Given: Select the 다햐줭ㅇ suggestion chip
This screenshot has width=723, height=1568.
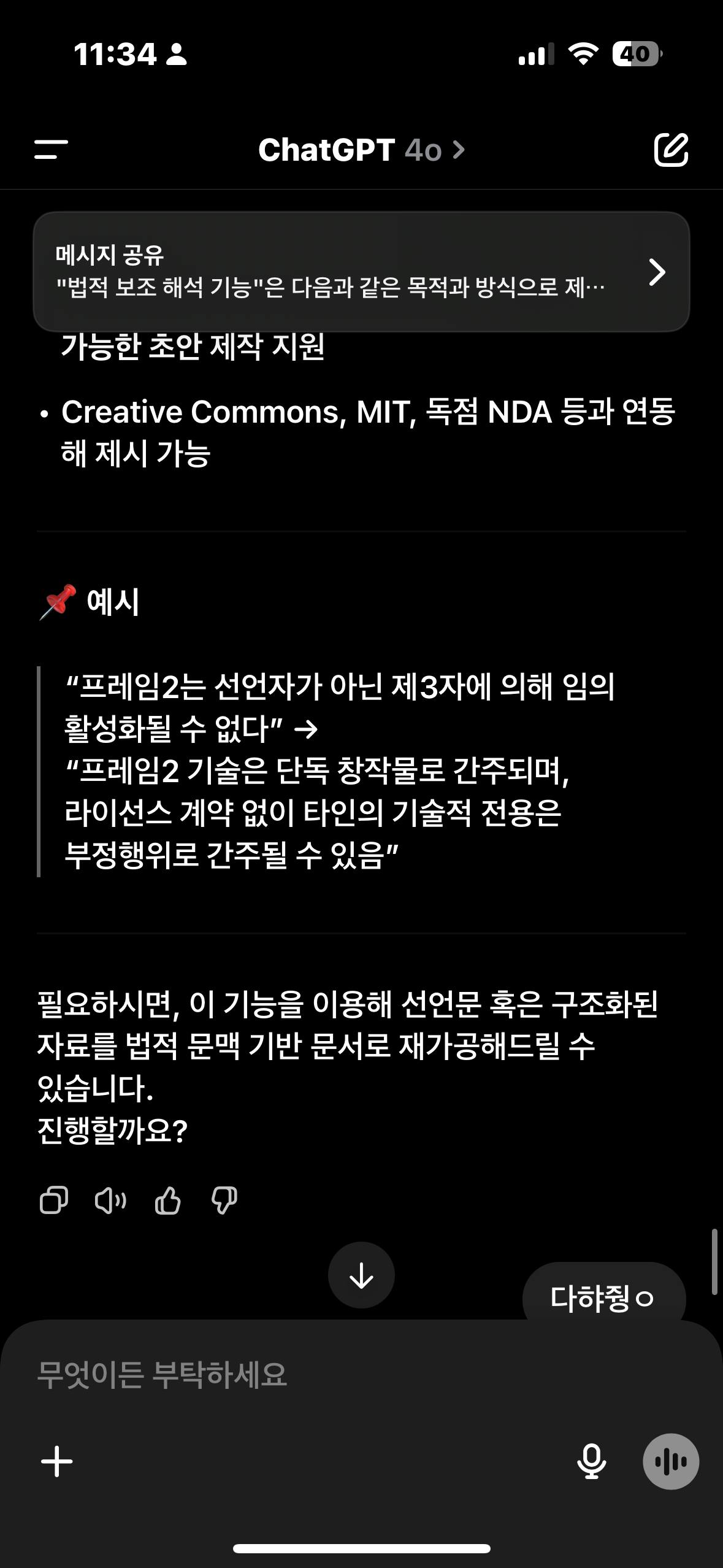Looking at the screenshot, I should (x=603, y=1297).
